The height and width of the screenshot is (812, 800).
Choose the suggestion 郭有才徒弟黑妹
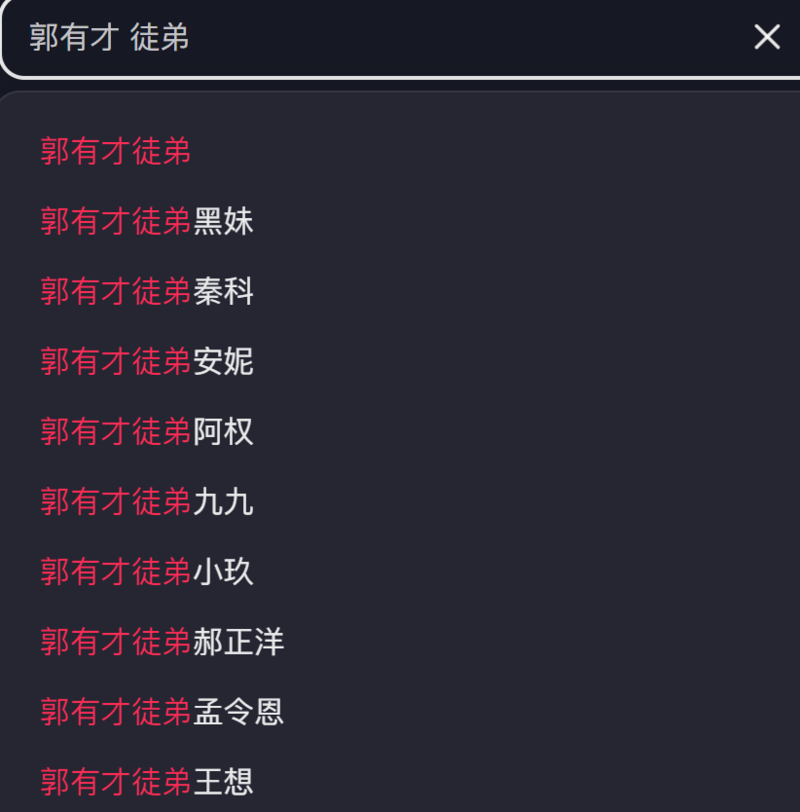point(147,222)
